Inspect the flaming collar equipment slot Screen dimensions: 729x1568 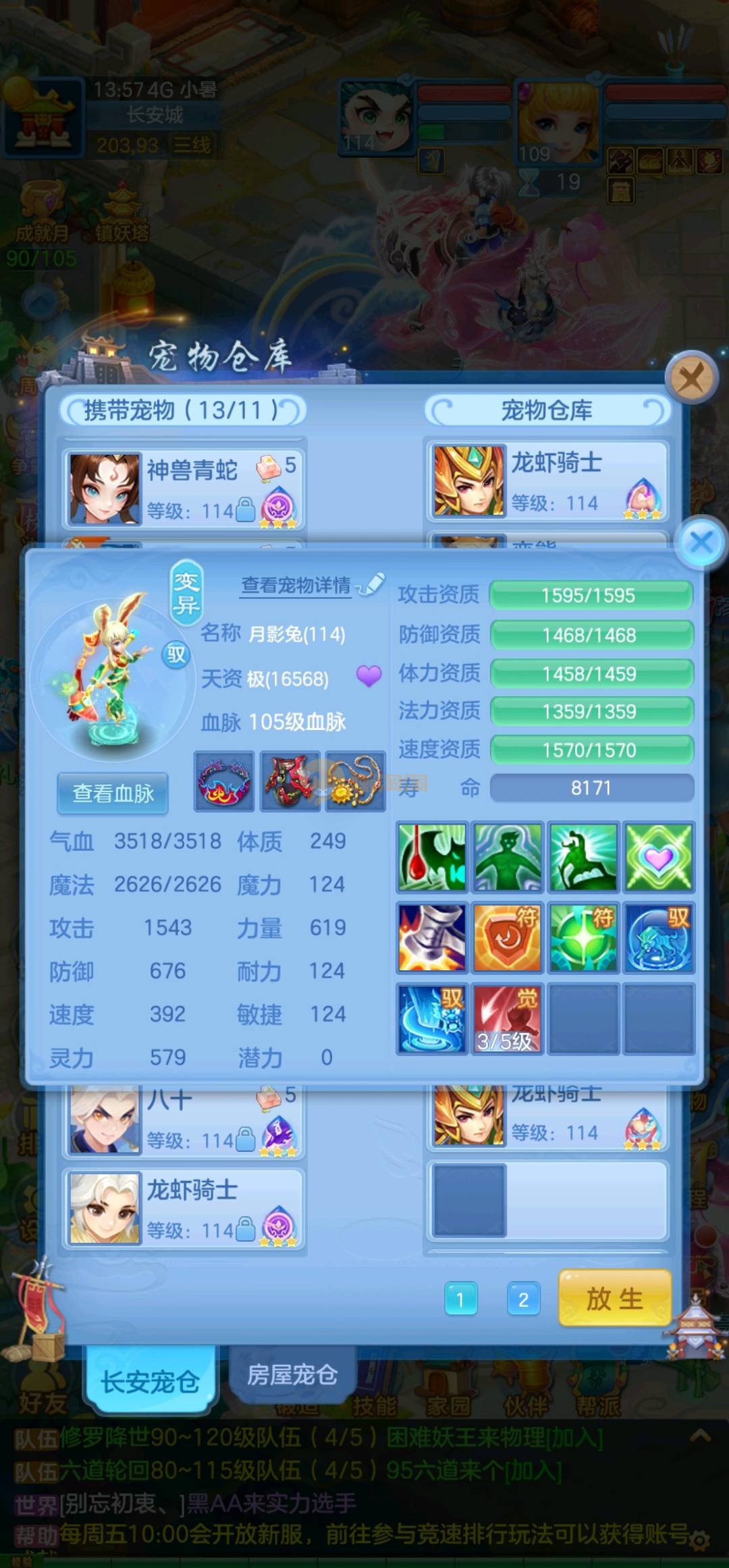point(224,781)
